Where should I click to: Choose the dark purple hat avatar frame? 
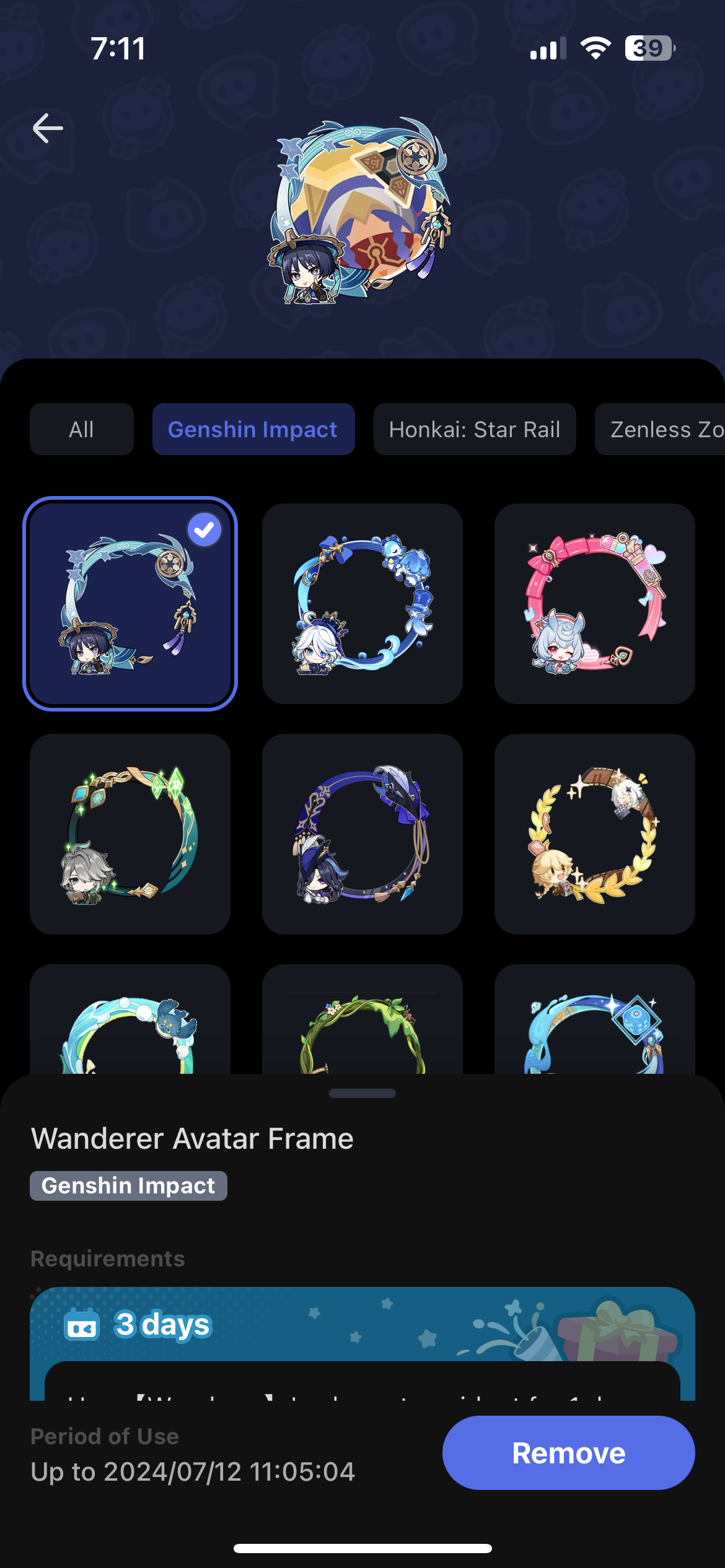point(362,834)
